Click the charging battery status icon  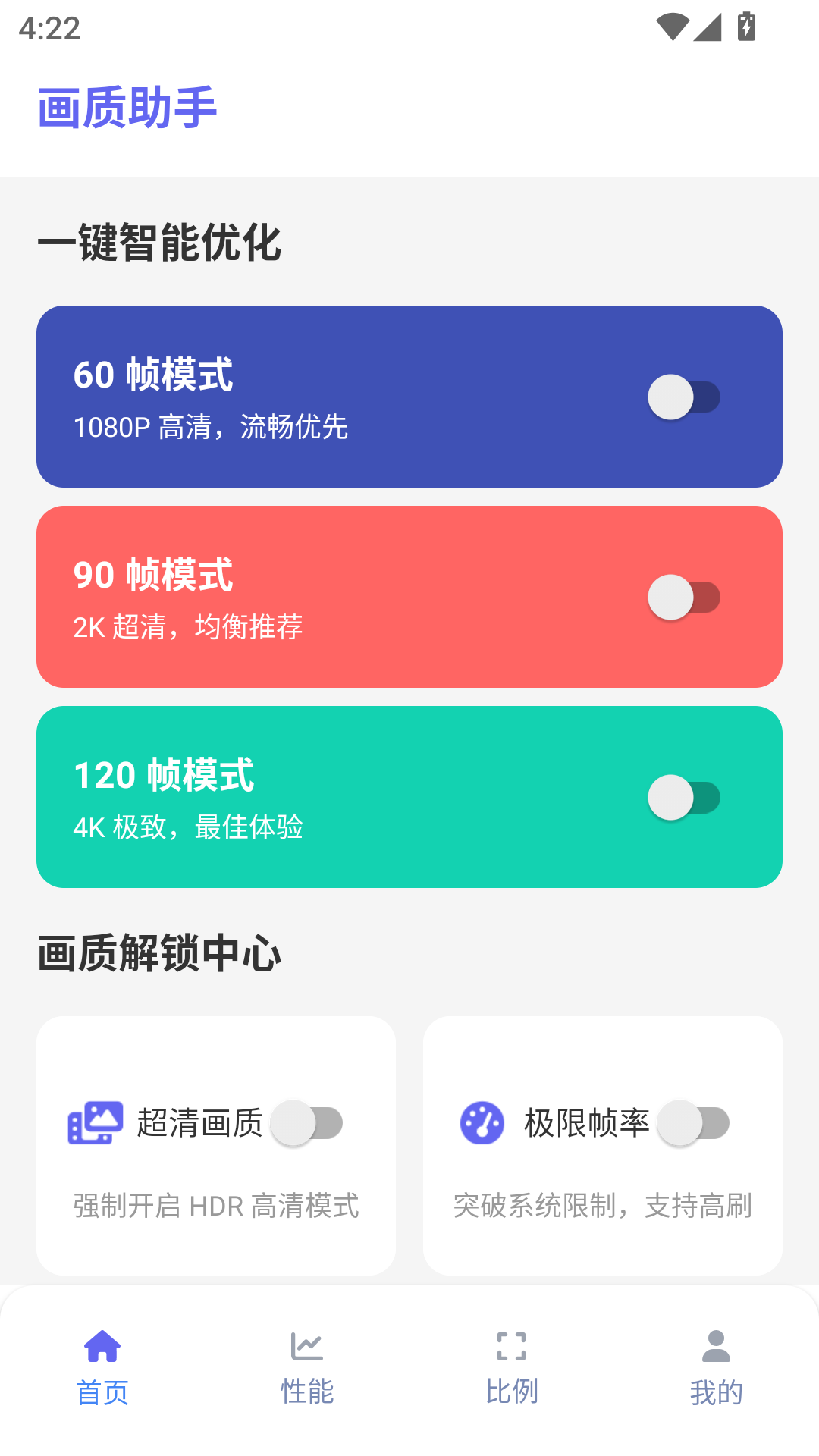tap(745, 25)
